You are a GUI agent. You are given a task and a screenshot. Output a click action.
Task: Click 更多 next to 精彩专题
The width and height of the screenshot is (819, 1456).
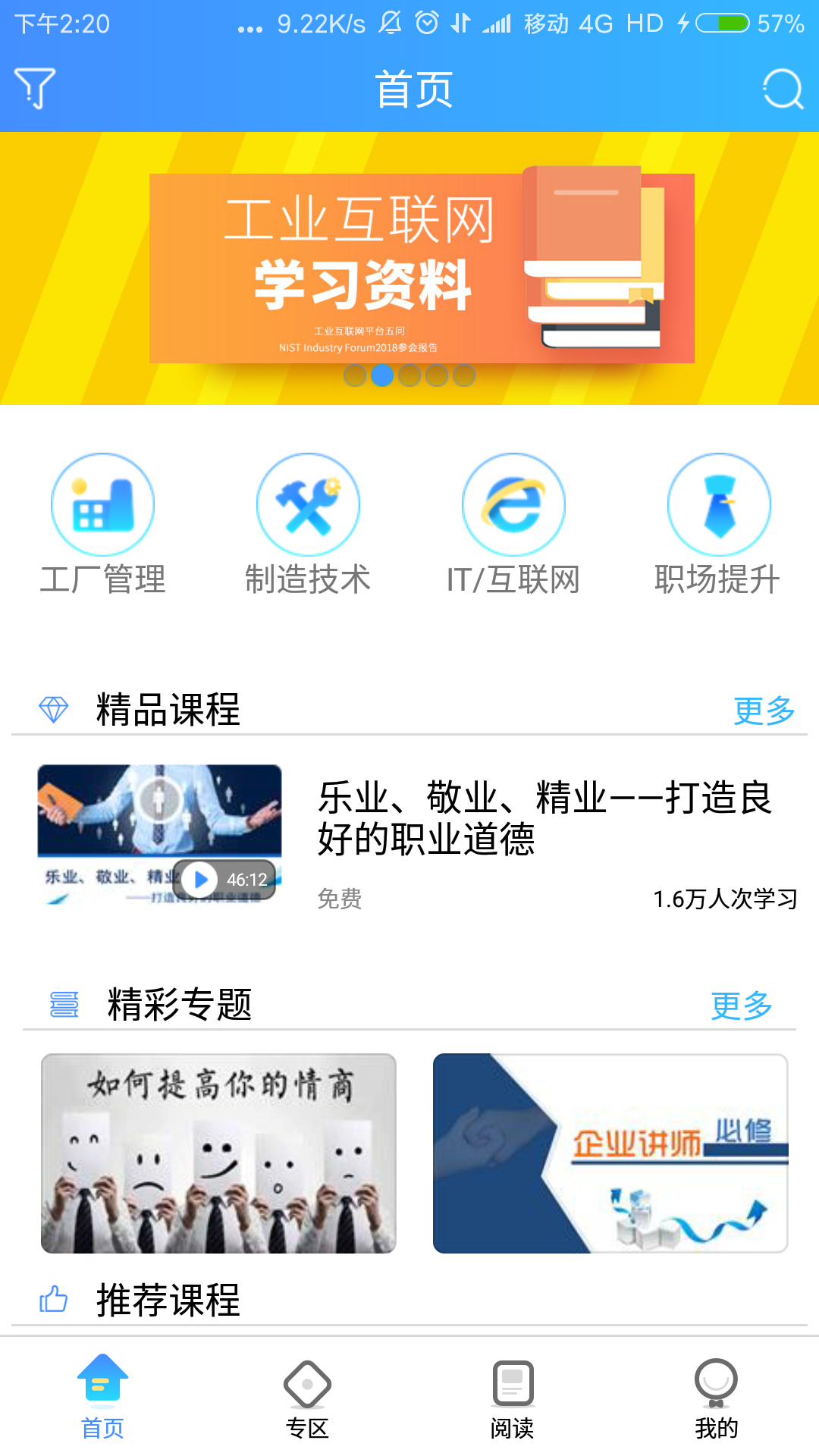pos(740,1007)
